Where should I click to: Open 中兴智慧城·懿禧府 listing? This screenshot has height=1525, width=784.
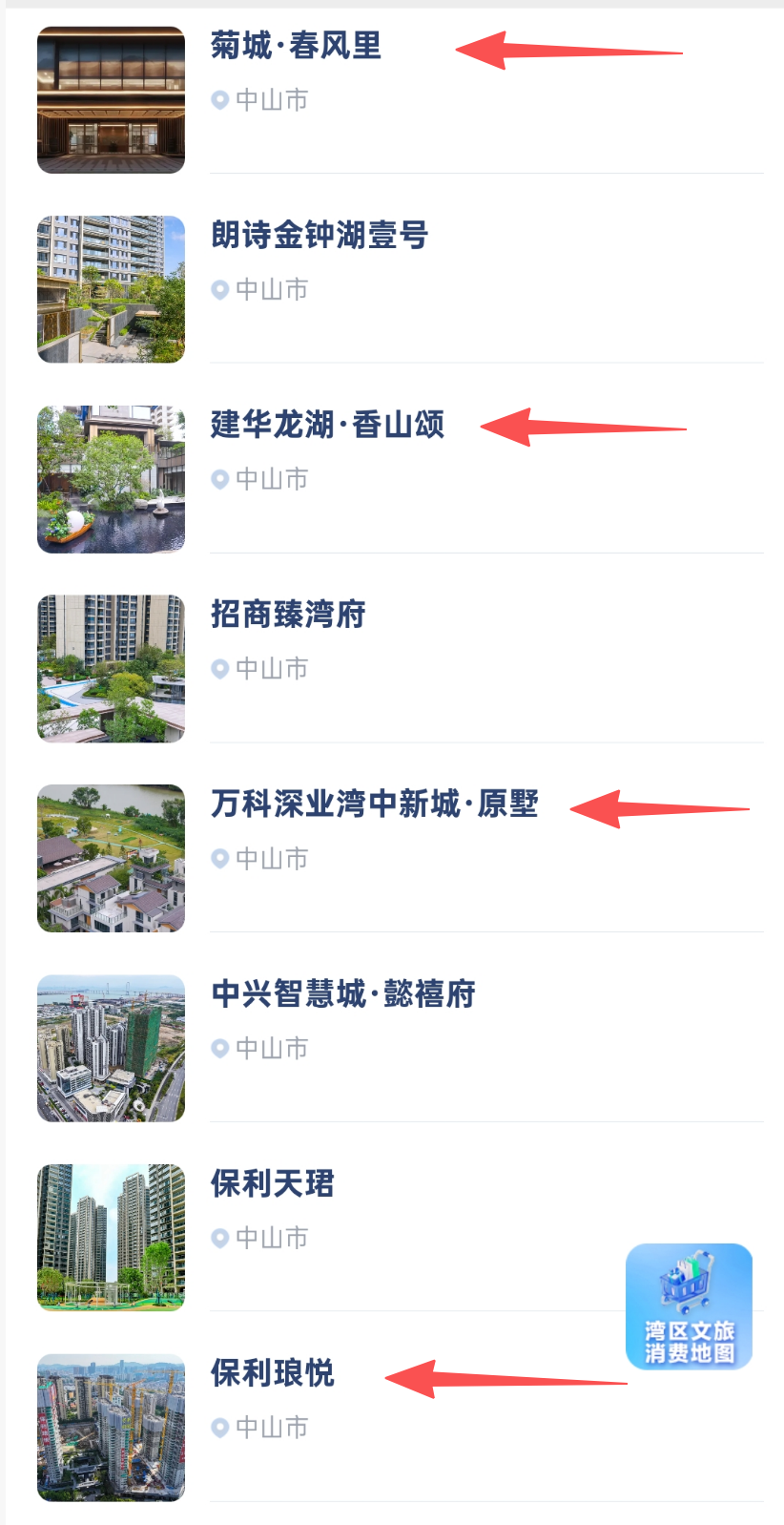point(342,994)
